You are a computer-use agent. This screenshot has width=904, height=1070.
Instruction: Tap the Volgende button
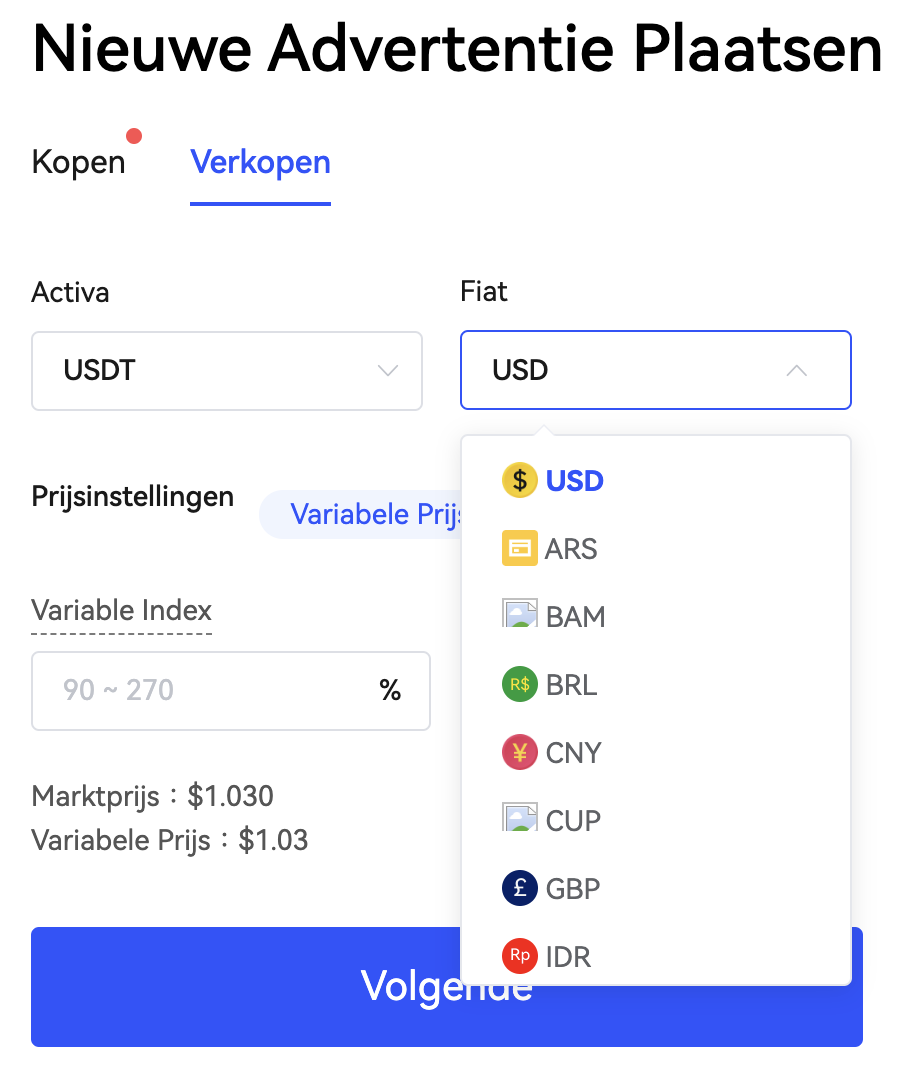[x=250, y=987]
